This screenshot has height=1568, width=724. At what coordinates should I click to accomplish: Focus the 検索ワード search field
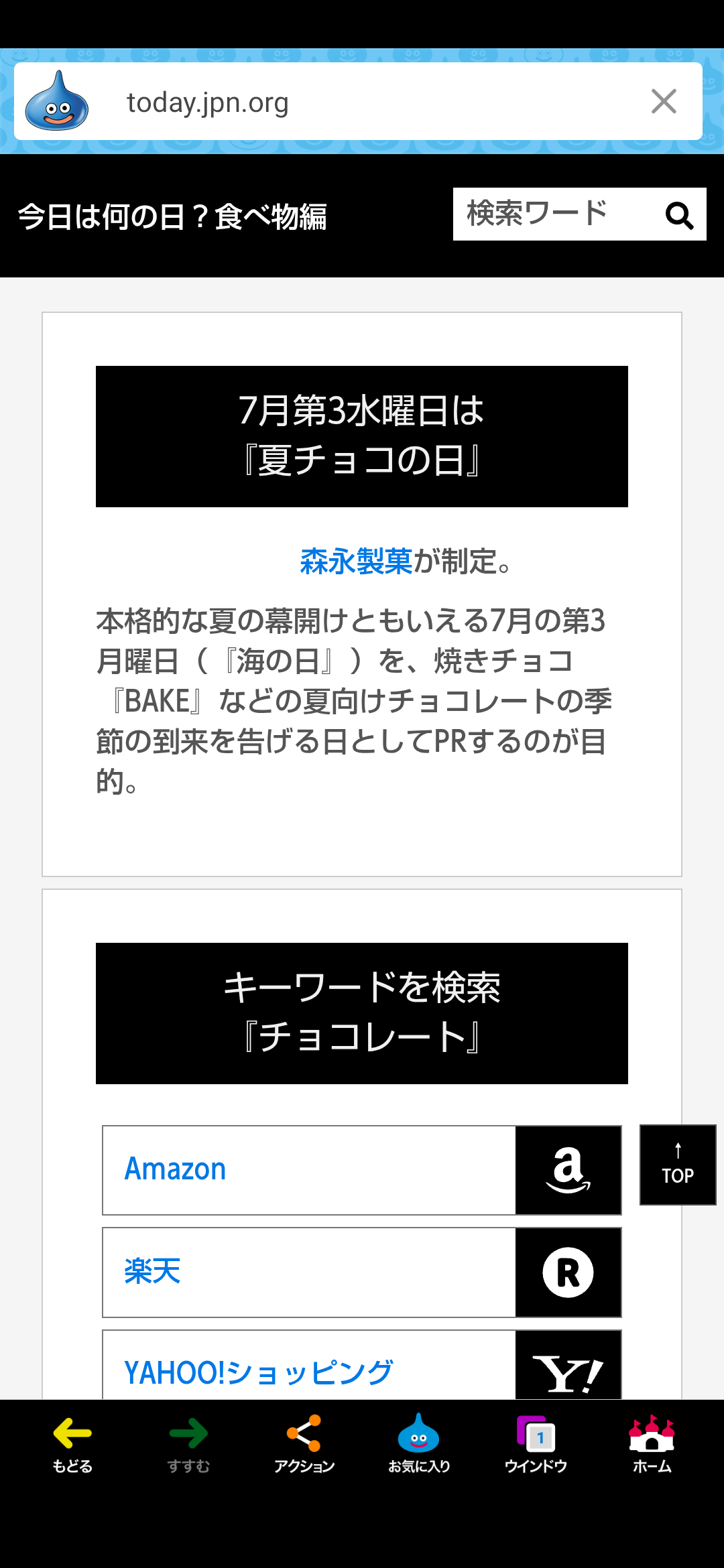pyautogui.click(x=554, y=214)
